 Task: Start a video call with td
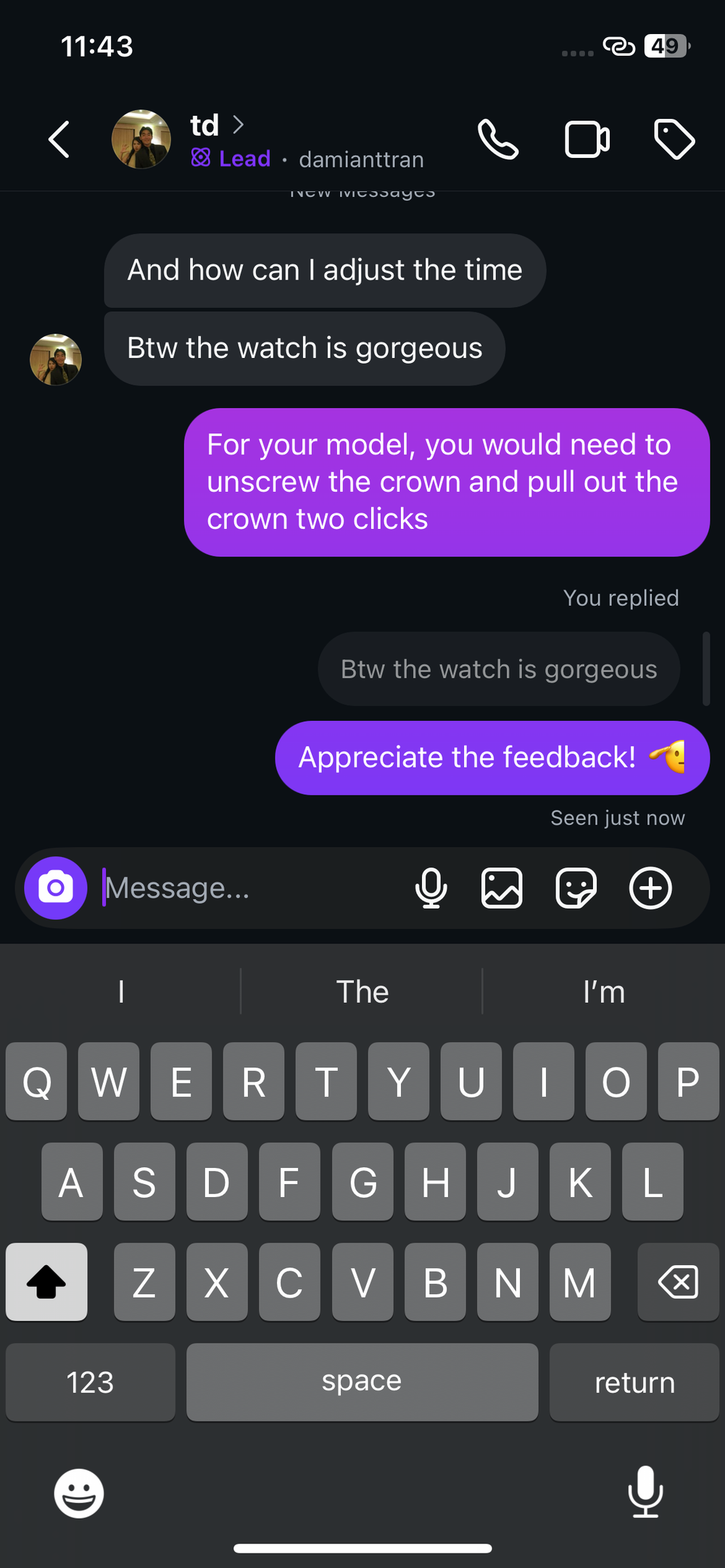tap(587, 139)
